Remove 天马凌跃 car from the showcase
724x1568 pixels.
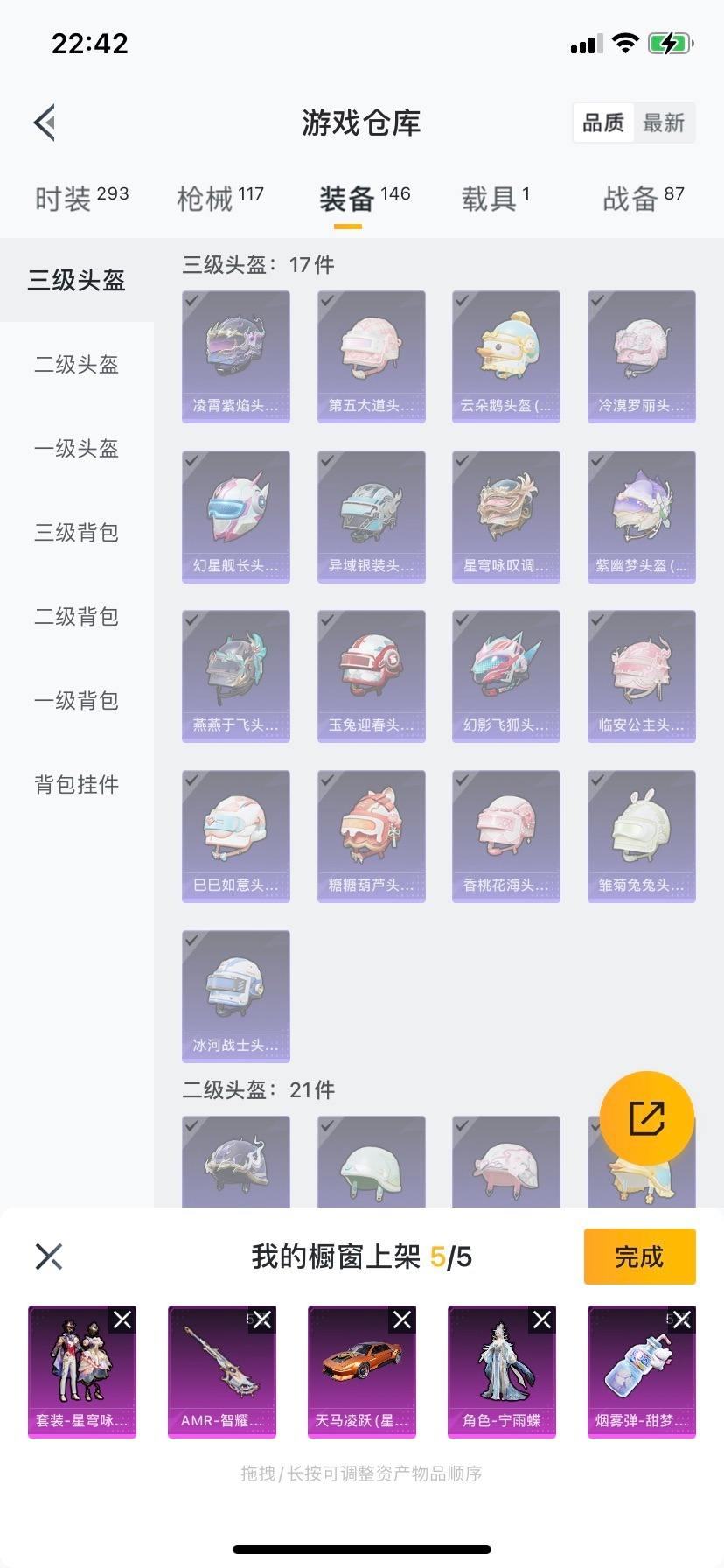point(402,1319)
